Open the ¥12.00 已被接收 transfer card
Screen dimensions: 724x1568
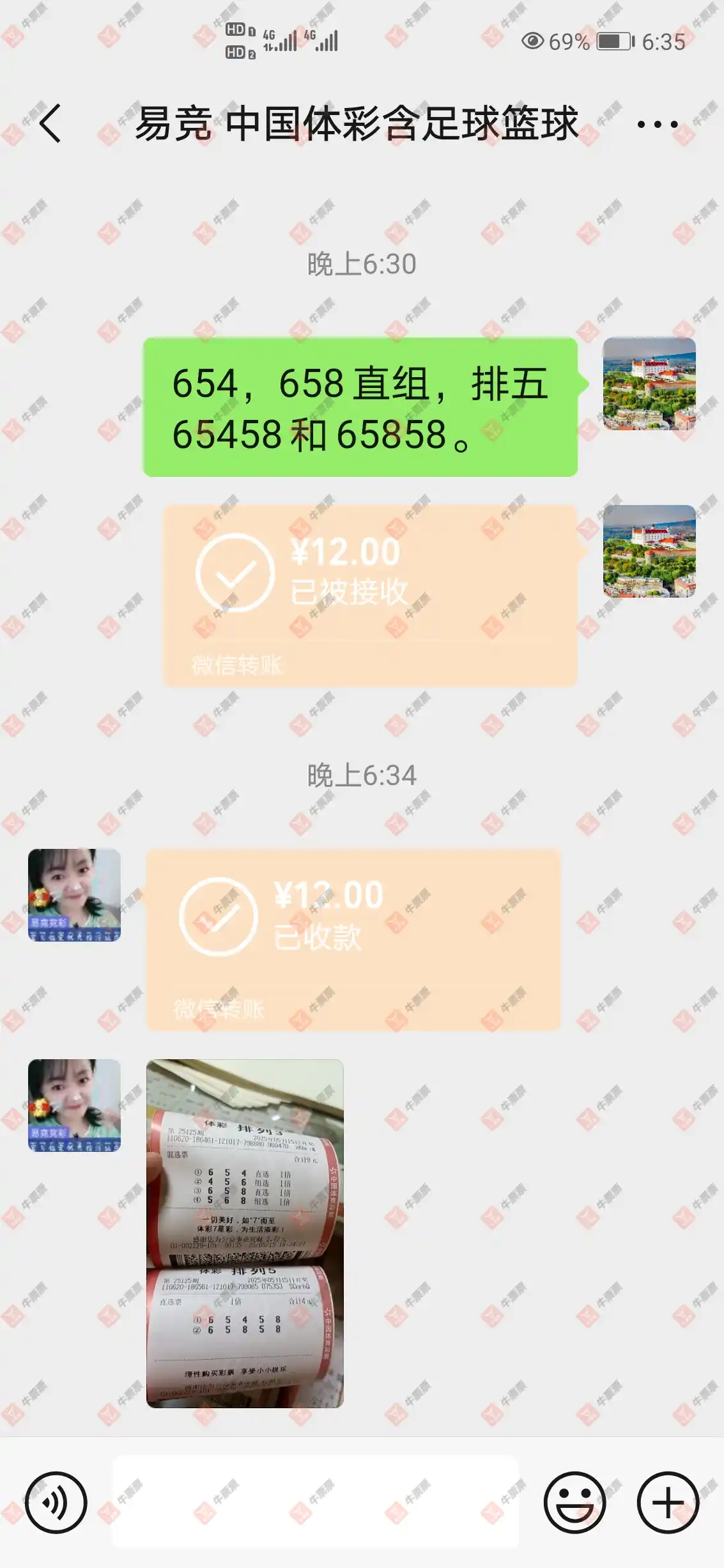(370, 596)
